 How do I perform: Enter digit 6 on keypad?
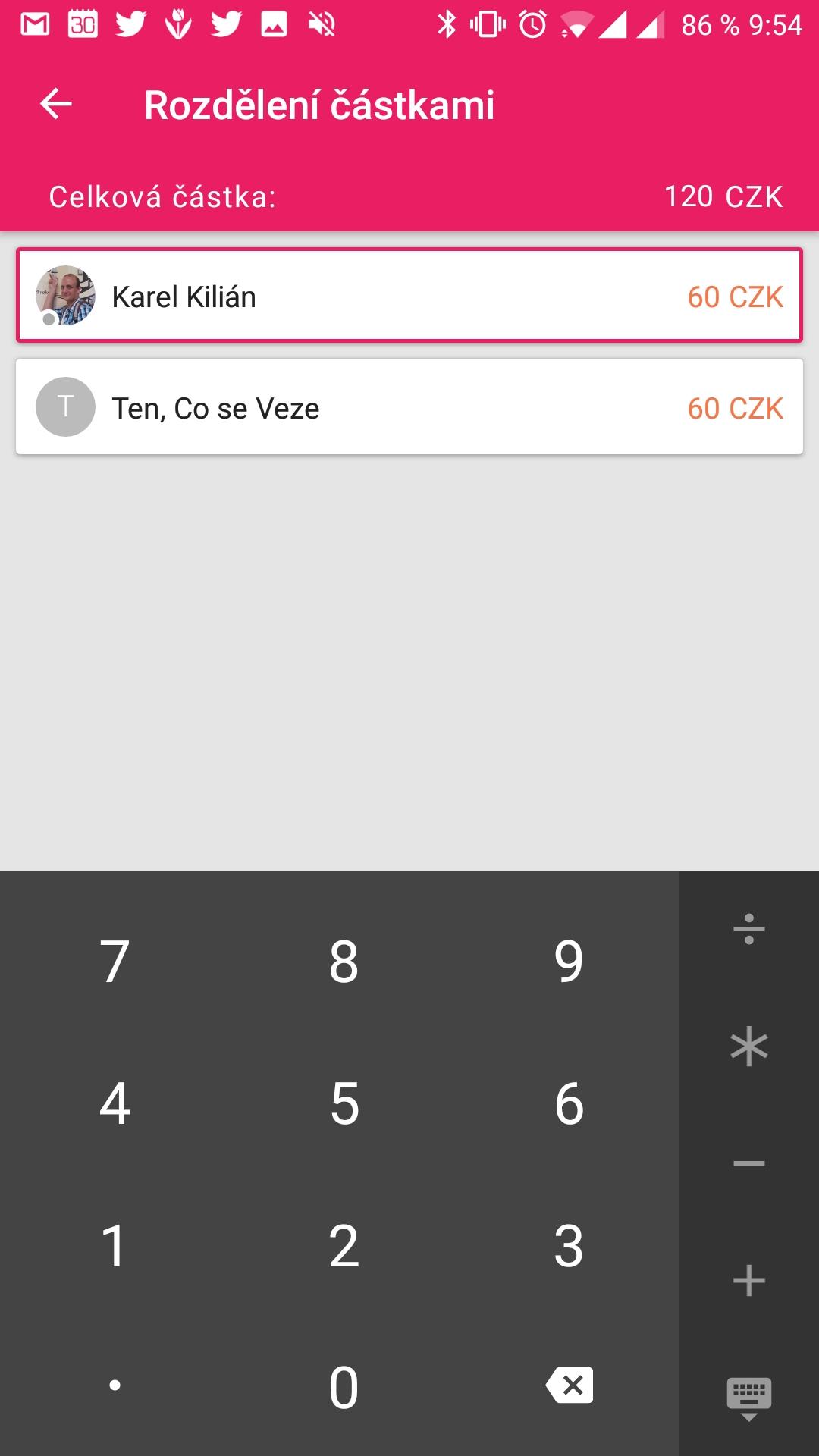pos(569,1103)
